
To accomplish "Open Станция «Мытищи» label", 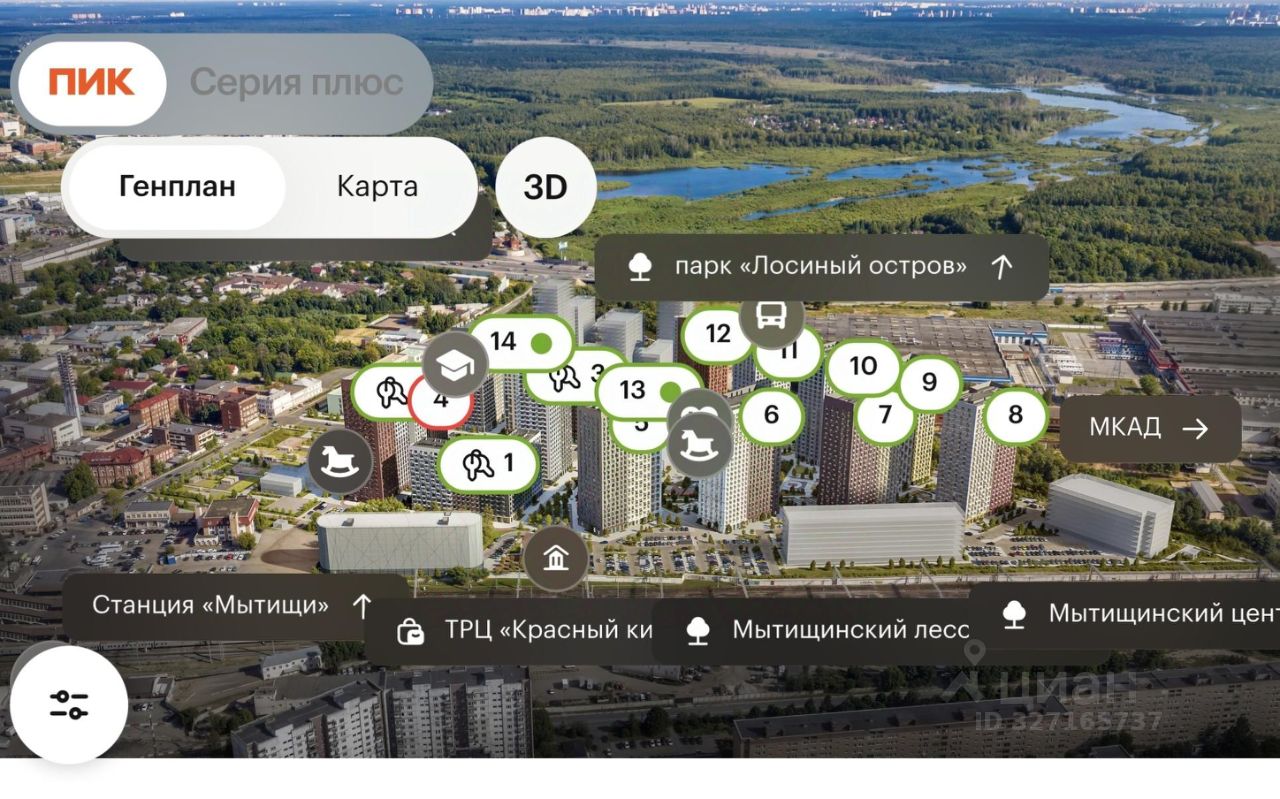I will (x=232, y=605).
